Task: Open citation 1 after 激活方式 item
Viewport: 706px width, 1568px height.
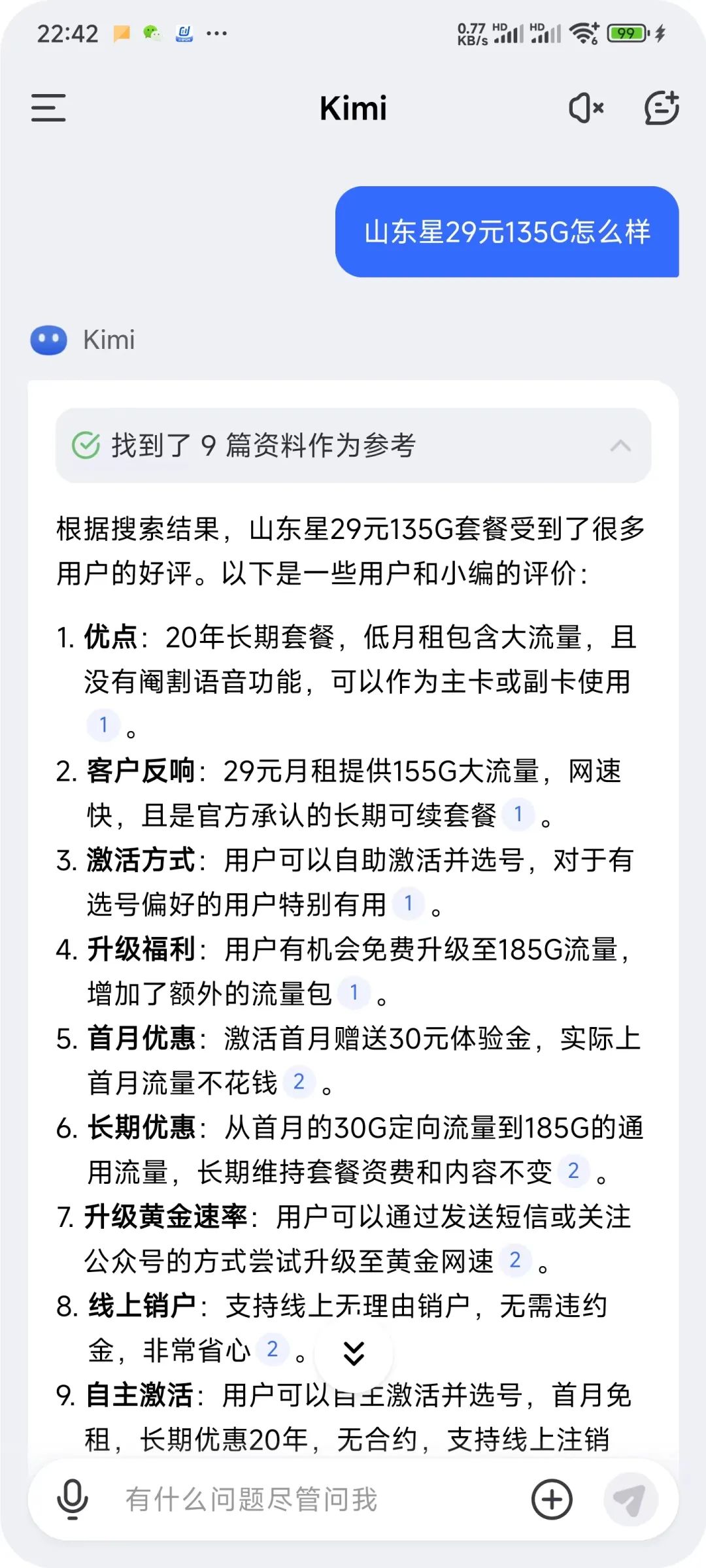Action: 409,904
